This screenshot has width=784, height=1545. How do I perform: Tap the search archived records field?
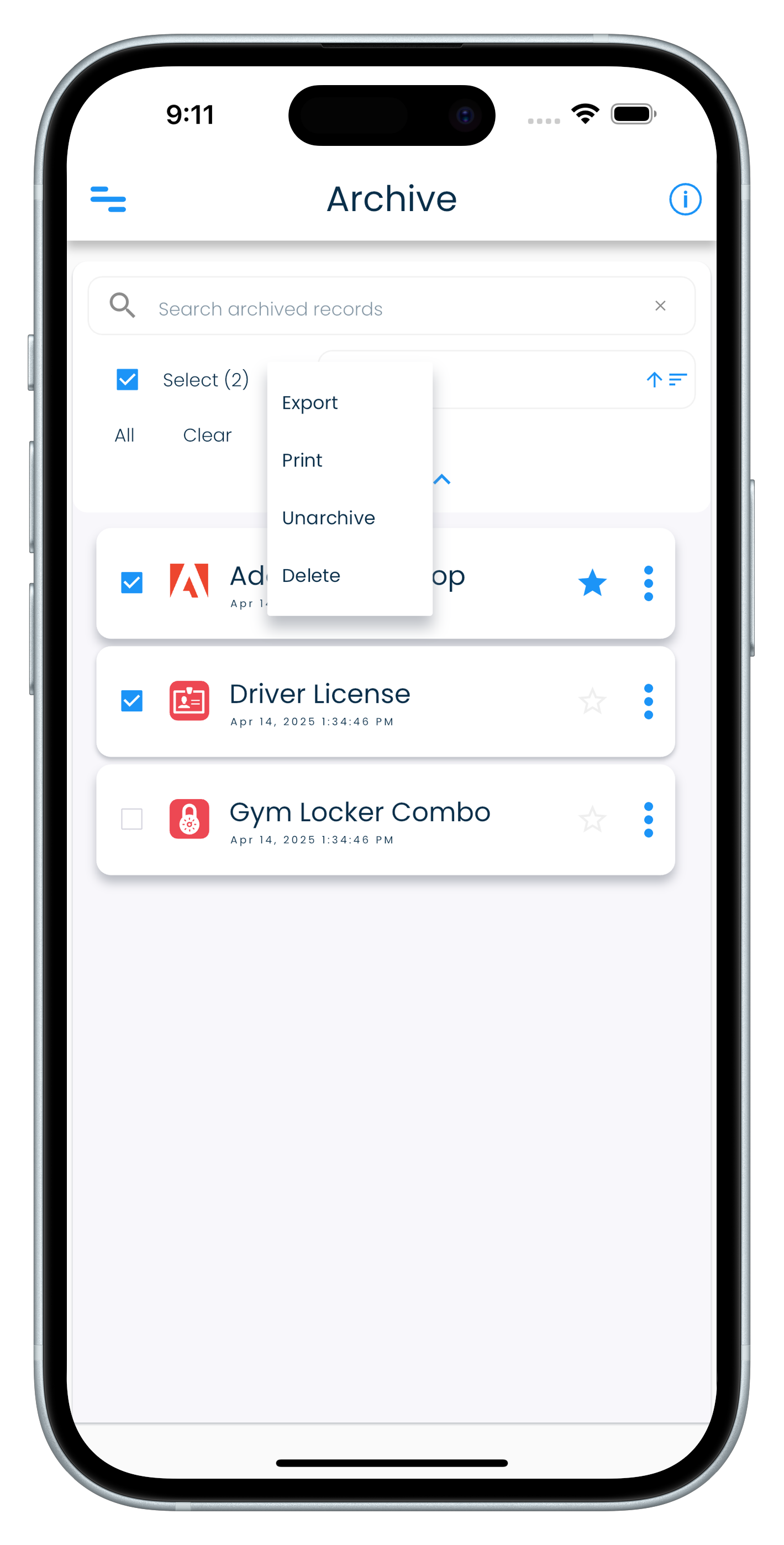point(390,308)
